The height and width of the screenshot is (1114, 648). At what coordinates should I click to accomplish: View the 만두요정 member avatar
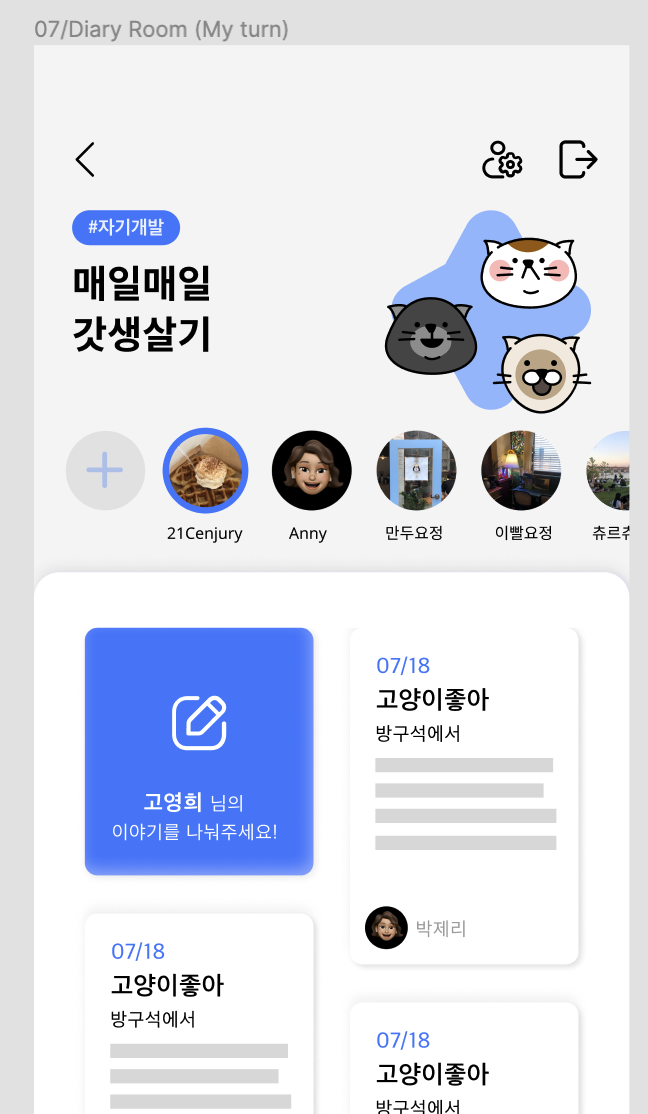tap(416, 471)
